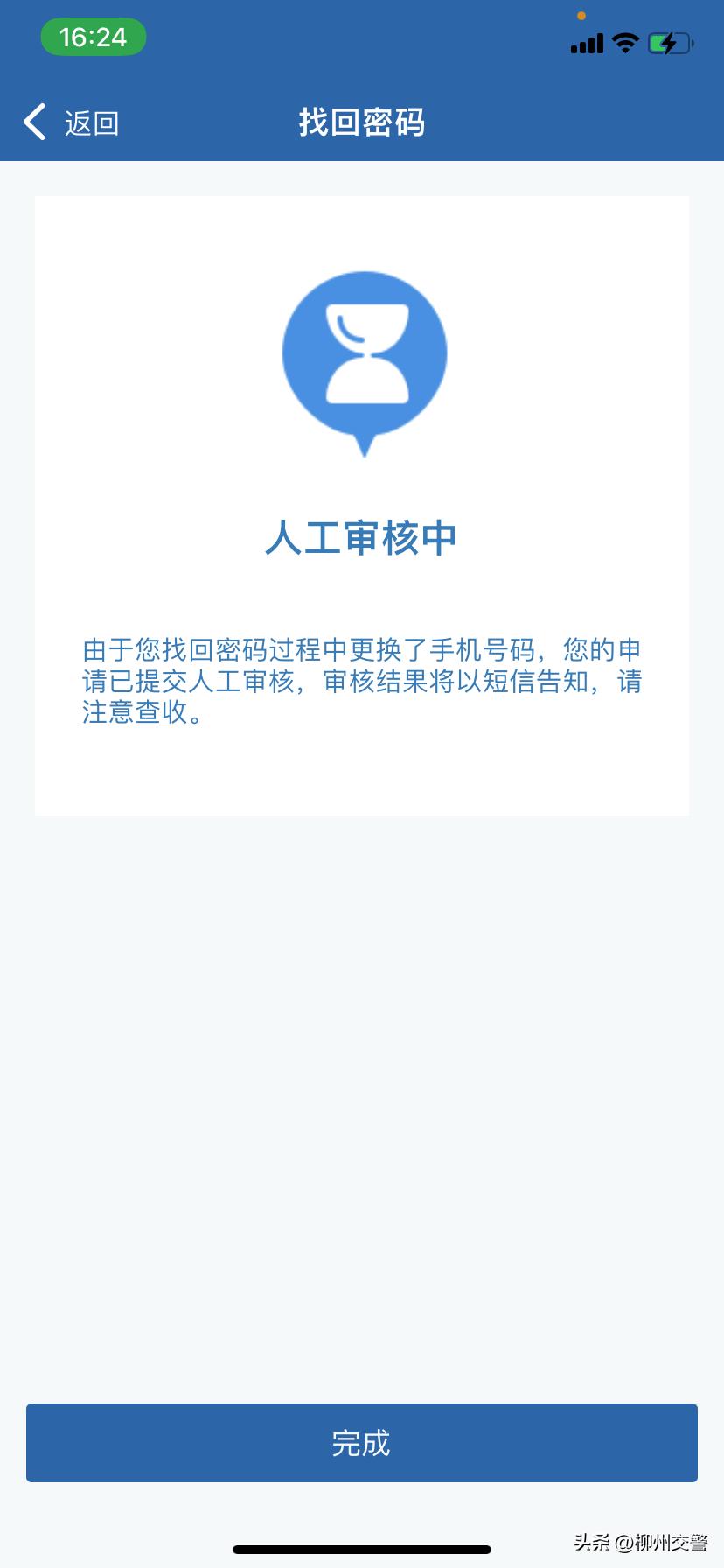724x1568 pixels.
Task: Tap the hourglass review status icon
Action: 364,354
